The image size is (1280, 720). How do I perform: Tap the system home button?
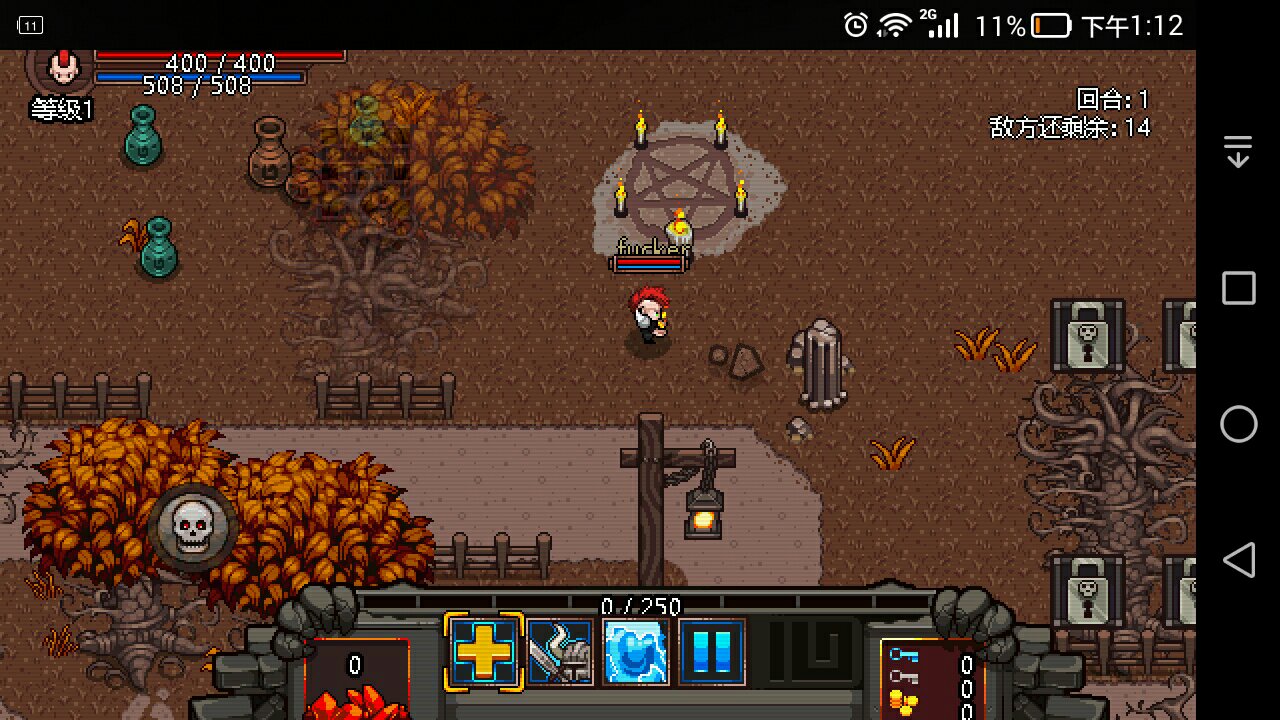tap(1238, 425)
